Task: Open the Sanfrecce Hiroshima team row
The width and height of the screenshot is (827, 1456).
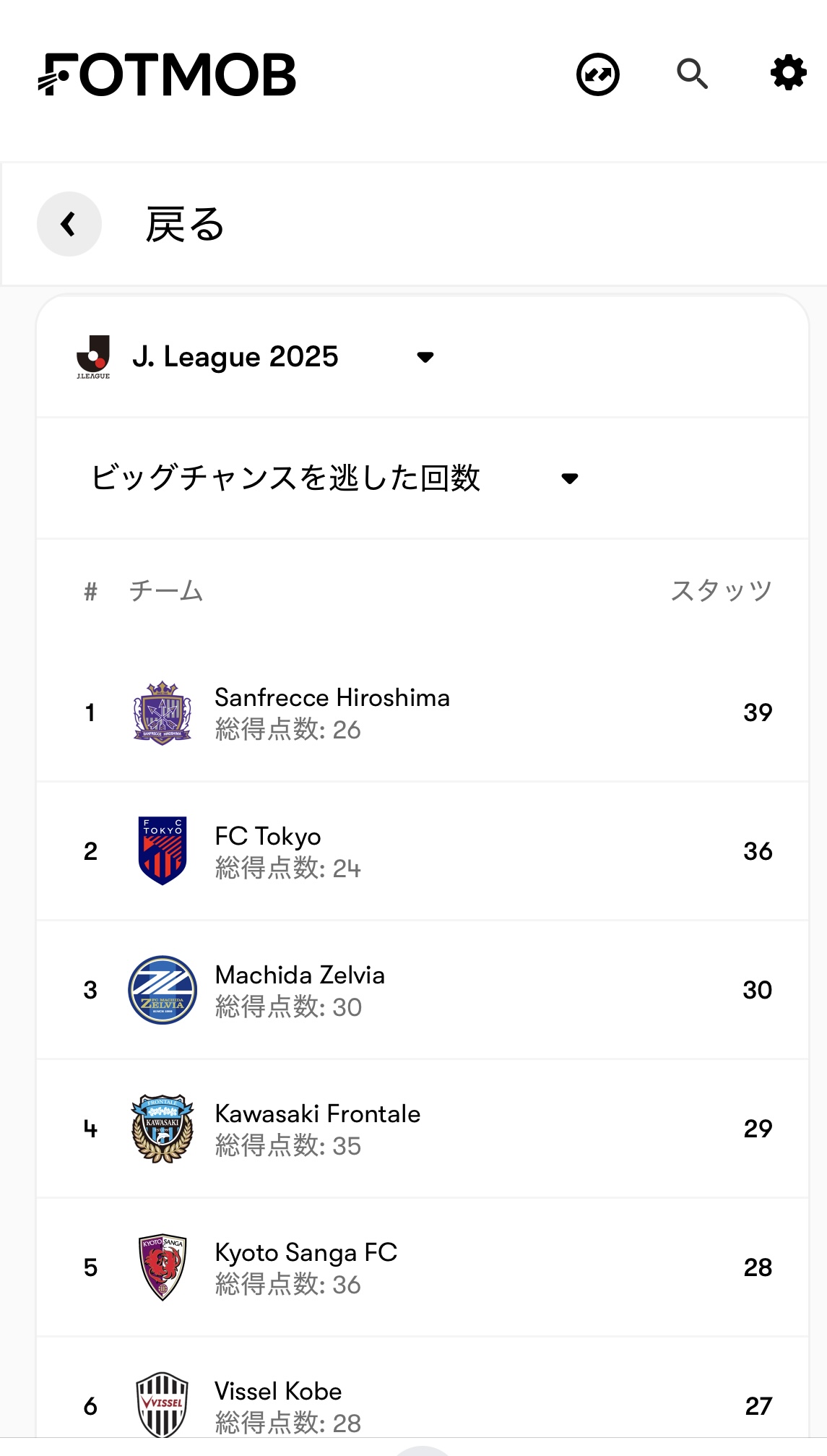Action: (x=423, y=712)
